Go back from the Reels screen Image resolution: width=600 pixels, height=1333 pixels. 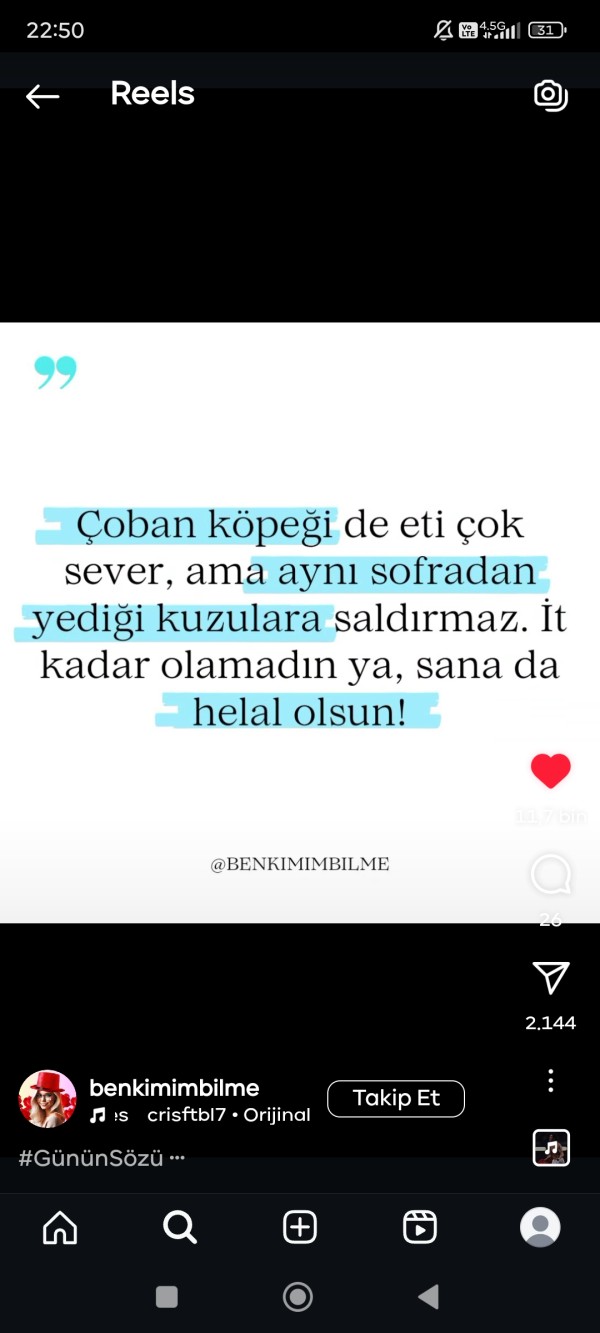pyautogui.click(x=42, y=96)
